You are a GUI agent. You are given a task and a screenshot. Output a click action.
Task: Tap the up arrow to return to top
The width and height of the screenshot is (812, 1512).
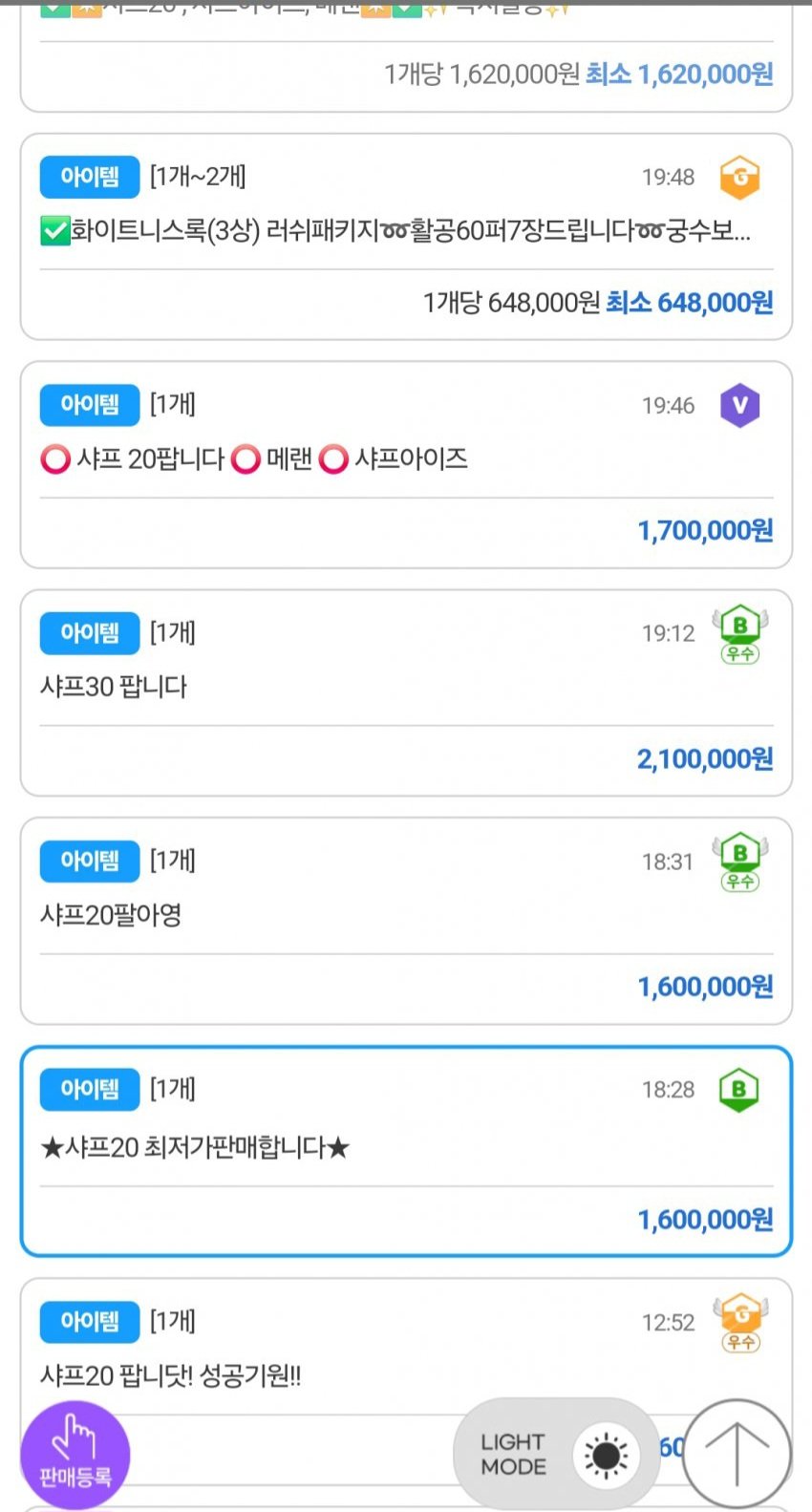[x=737, y=1455]
